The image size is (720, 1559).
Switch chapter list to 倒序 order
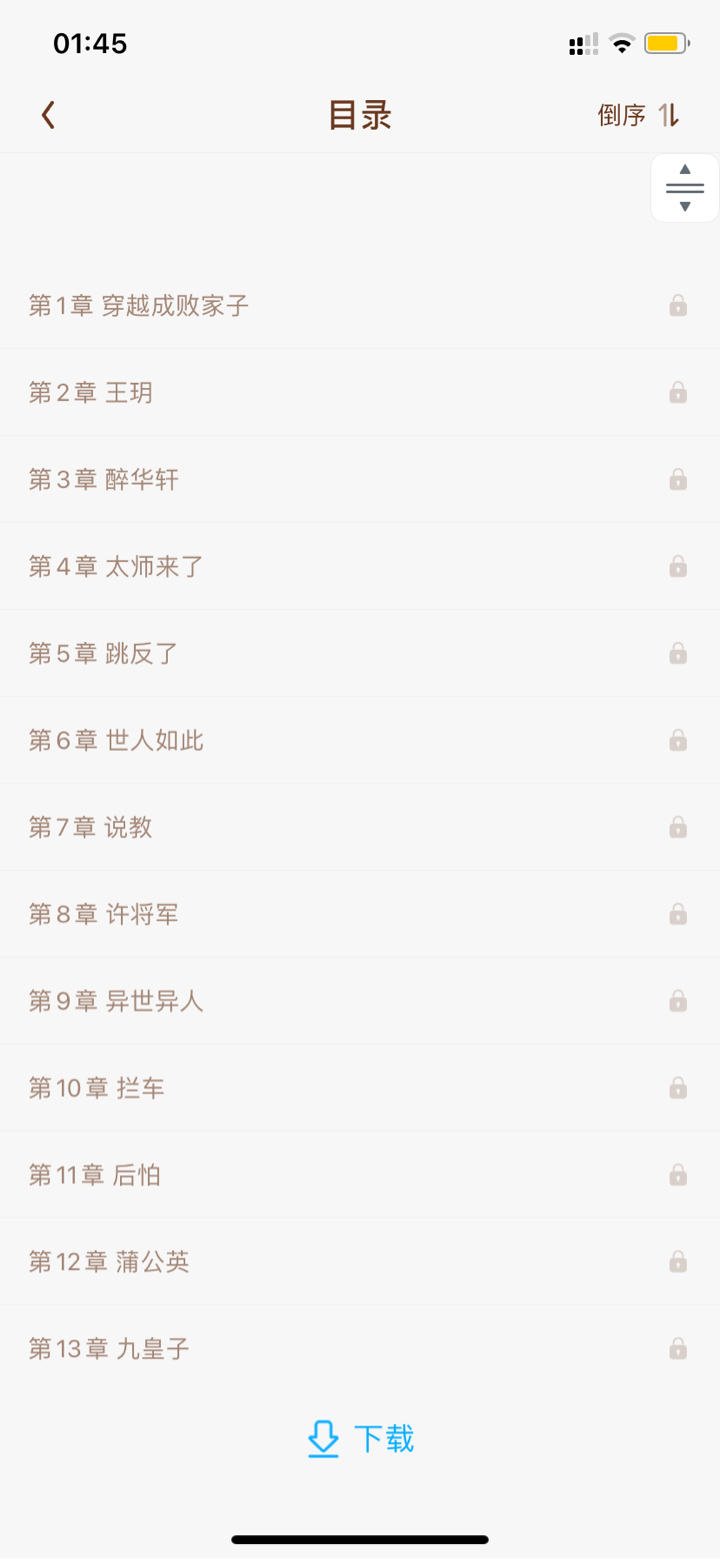638,115
